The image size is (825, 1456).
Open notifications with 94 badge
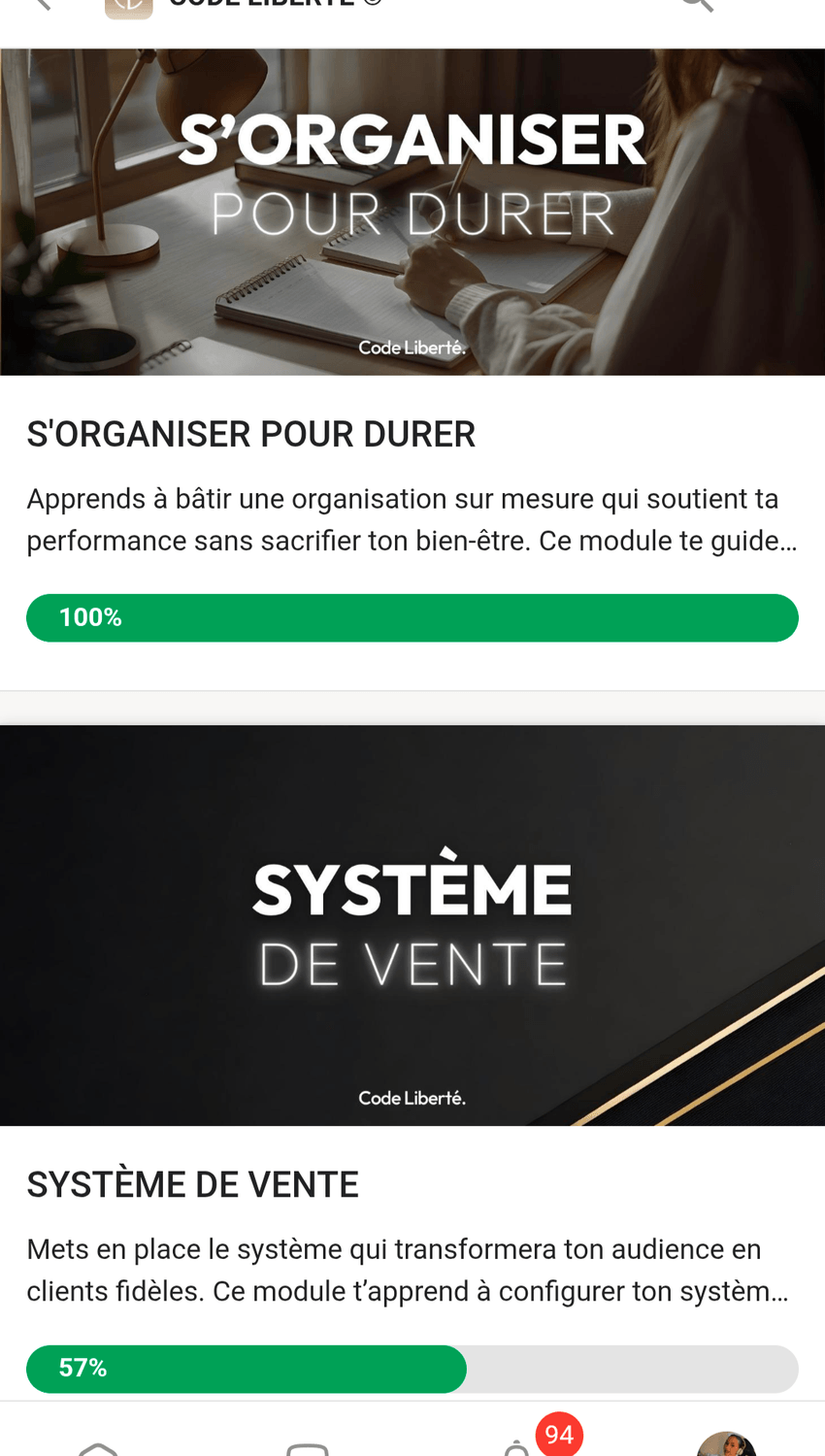[517, 1447]
